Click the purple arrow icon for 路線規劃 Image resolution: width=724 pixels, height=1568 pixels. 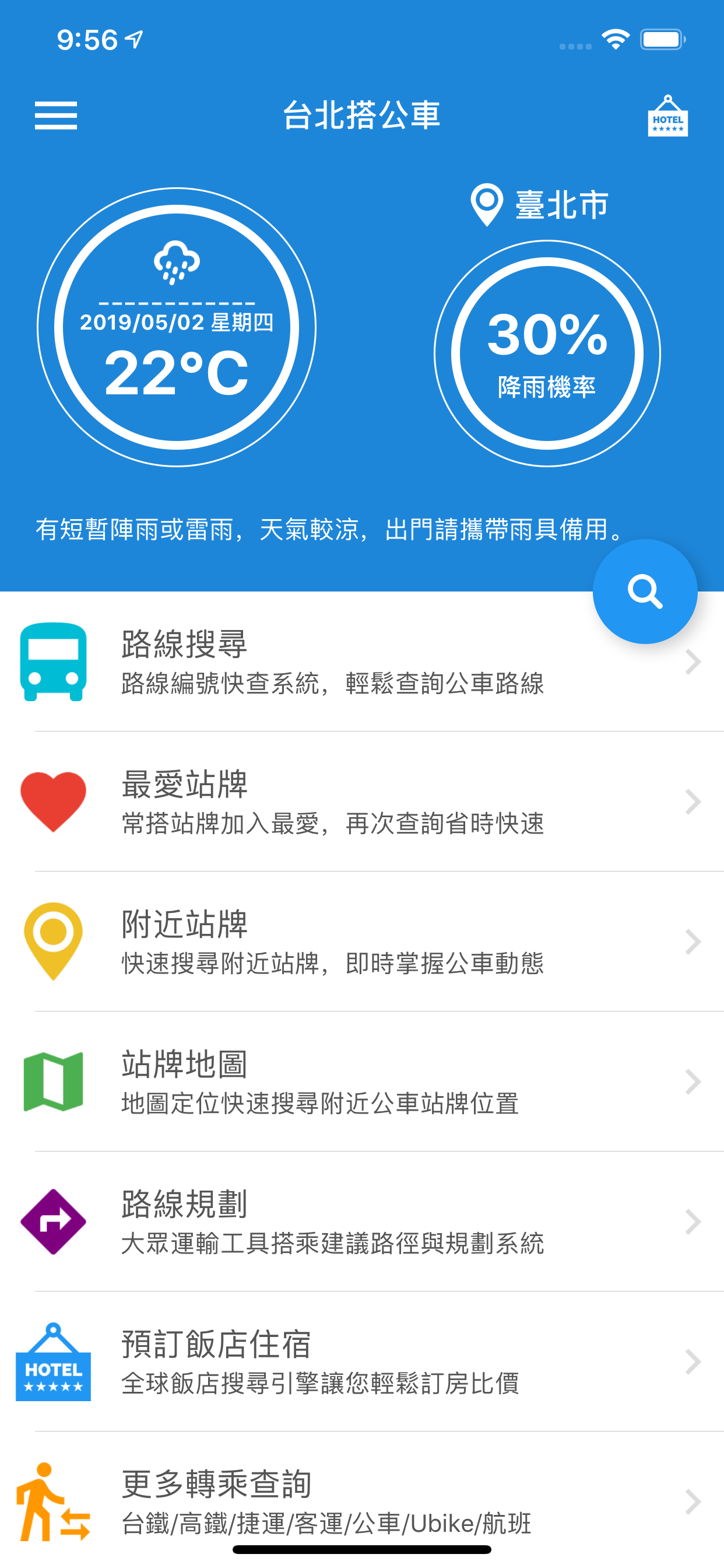coord(54,1220)
